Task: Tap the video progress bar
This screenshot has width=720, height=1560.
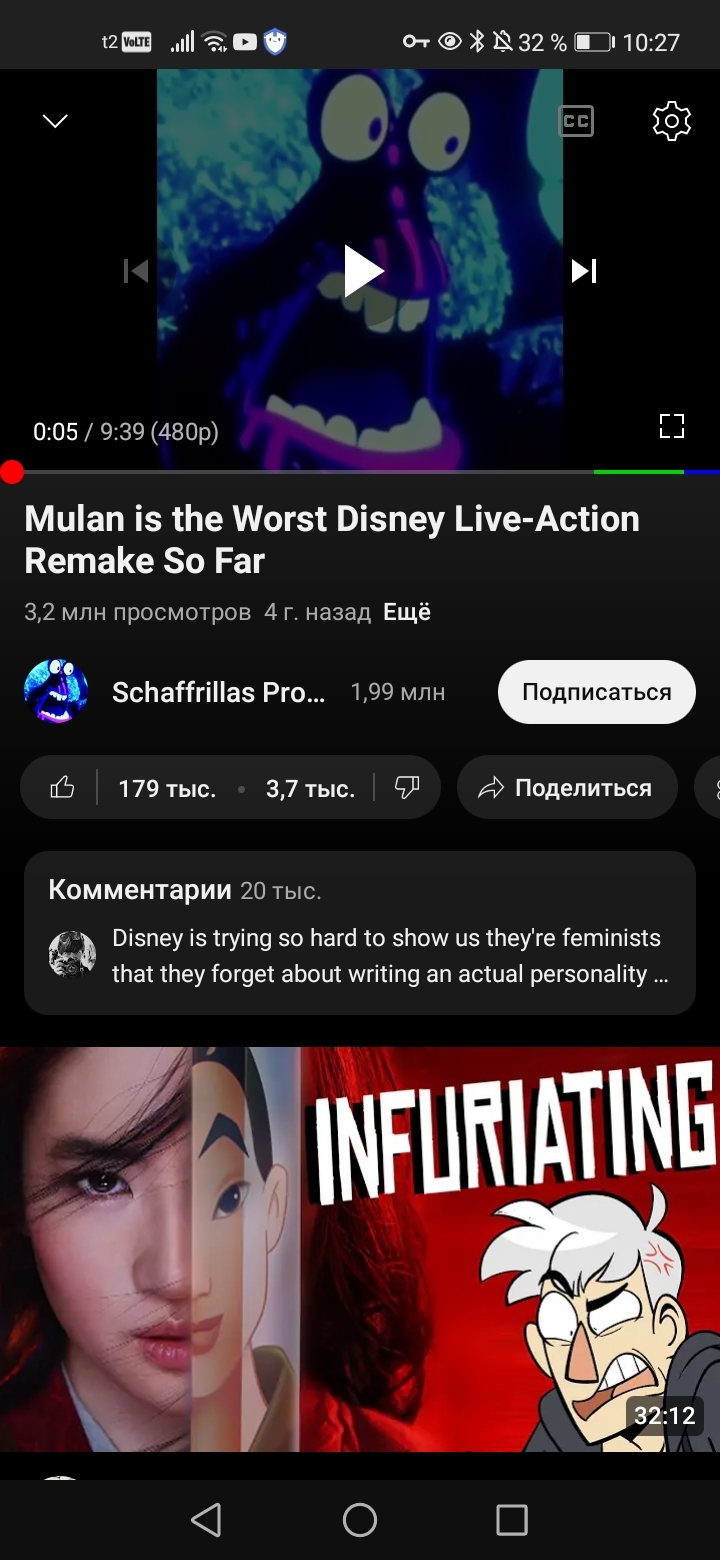Action: [x=300, y=472]
